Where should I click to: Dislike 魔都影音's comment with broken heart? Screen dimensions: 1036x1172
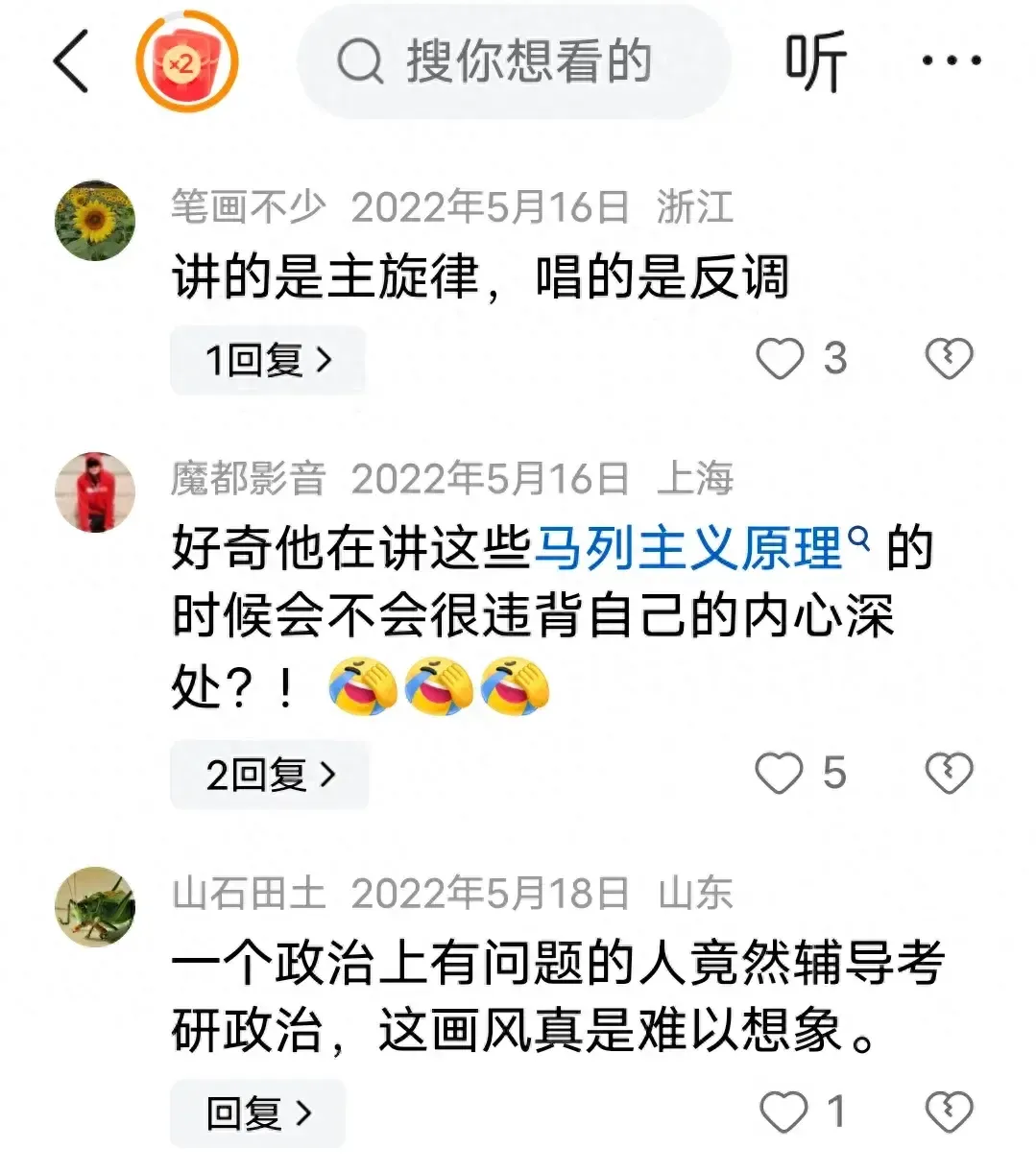click(x=949, y=774)
